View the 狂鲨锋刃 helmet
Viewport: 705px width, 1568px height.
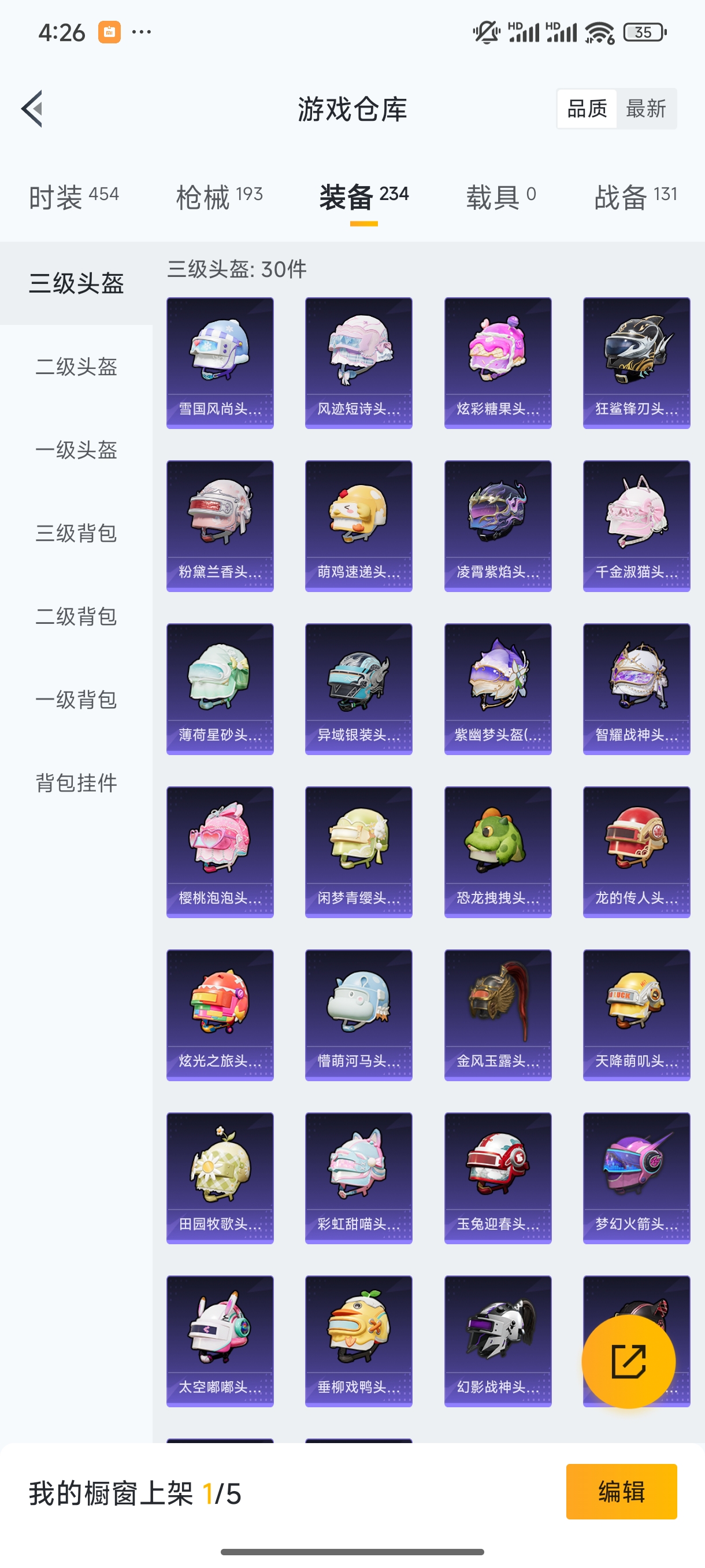click(x=636, y=363)
